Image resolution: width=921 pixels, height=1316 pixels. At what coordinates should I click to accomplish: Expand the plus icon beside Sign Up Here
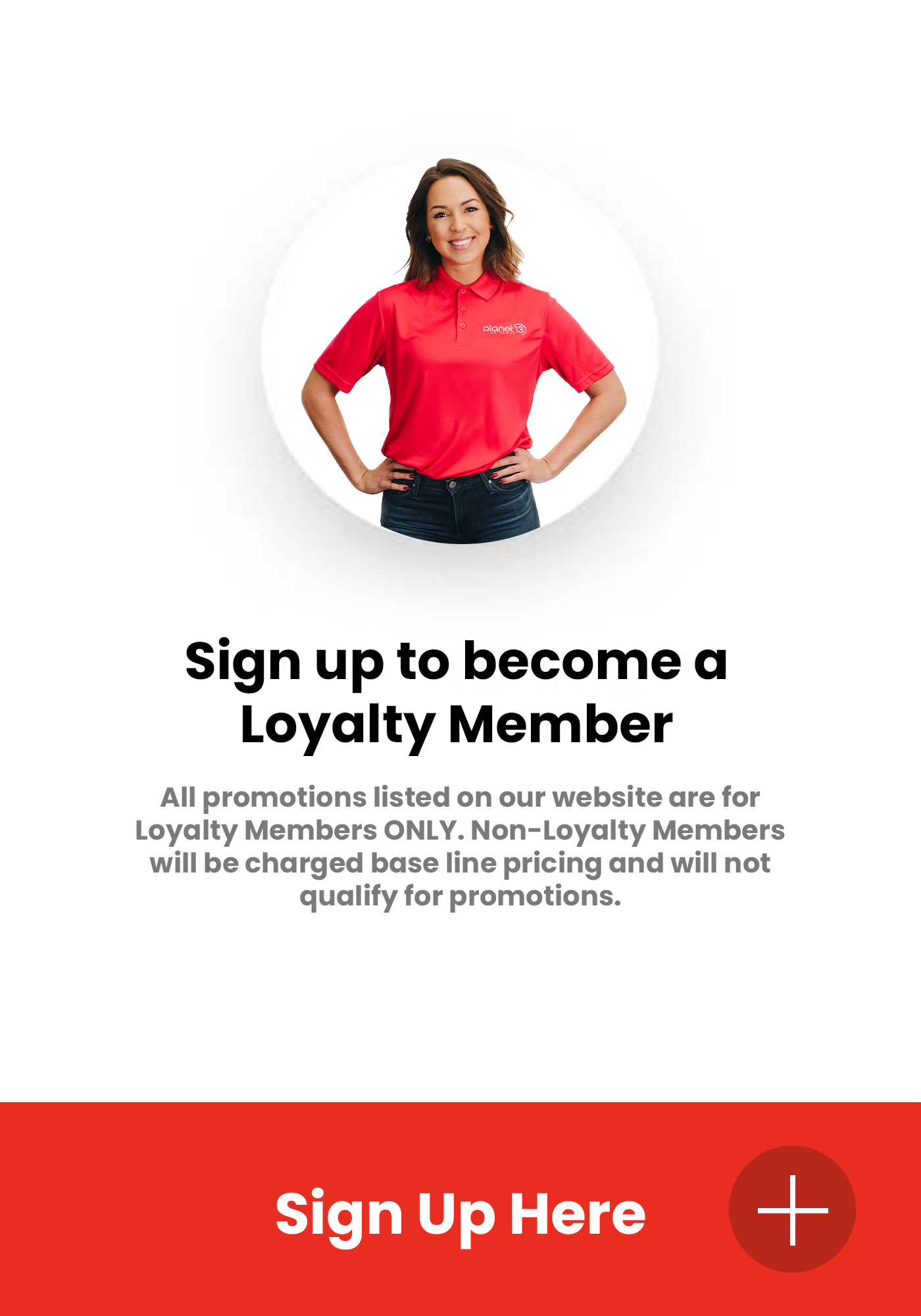(792, 1209)
